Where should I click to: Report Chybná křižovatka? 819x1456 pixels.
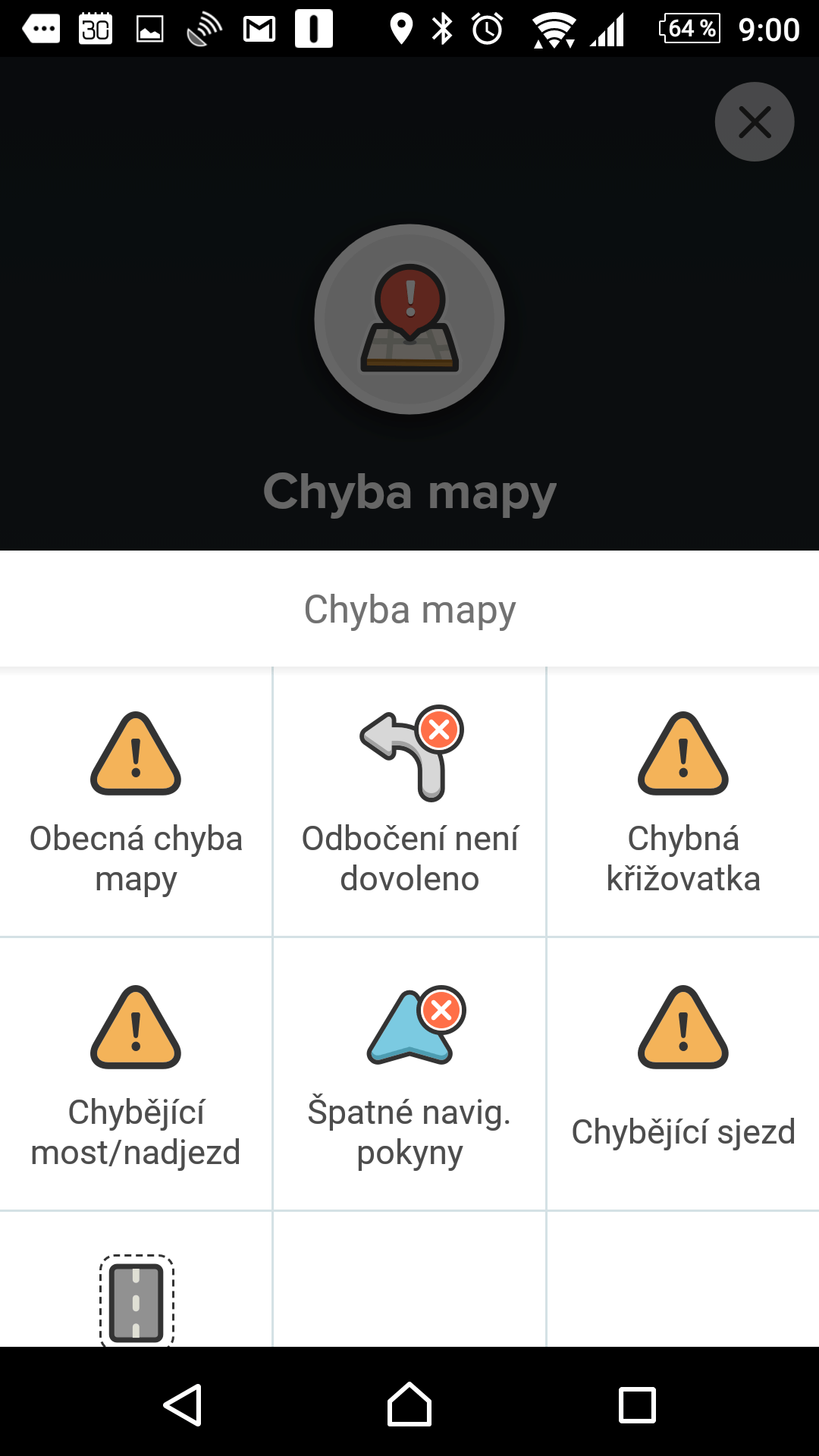click(683, 802)
